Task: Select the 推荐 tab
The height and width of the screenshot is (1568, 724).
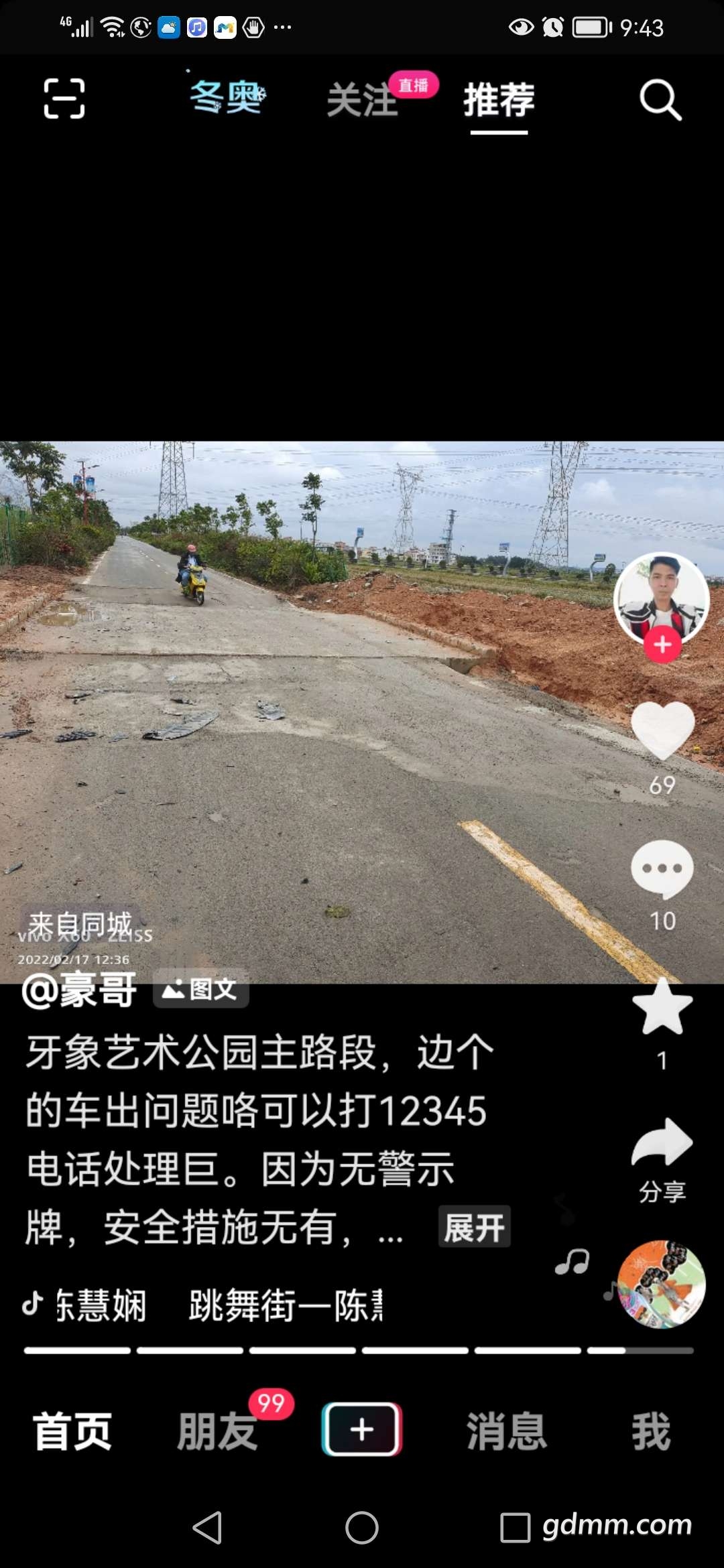Action: (x=499, y=100)
